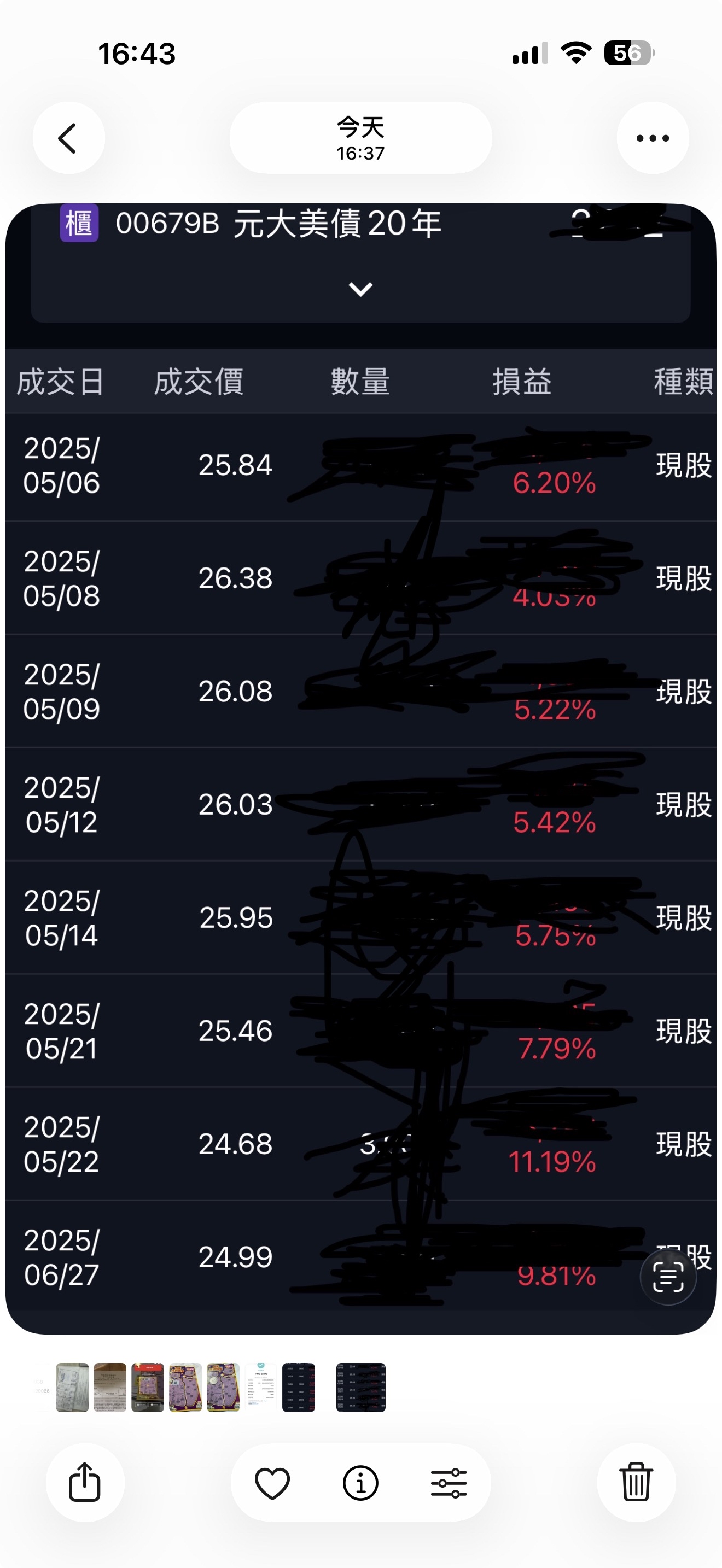Tap the 損益 column header

coord(522,382)
